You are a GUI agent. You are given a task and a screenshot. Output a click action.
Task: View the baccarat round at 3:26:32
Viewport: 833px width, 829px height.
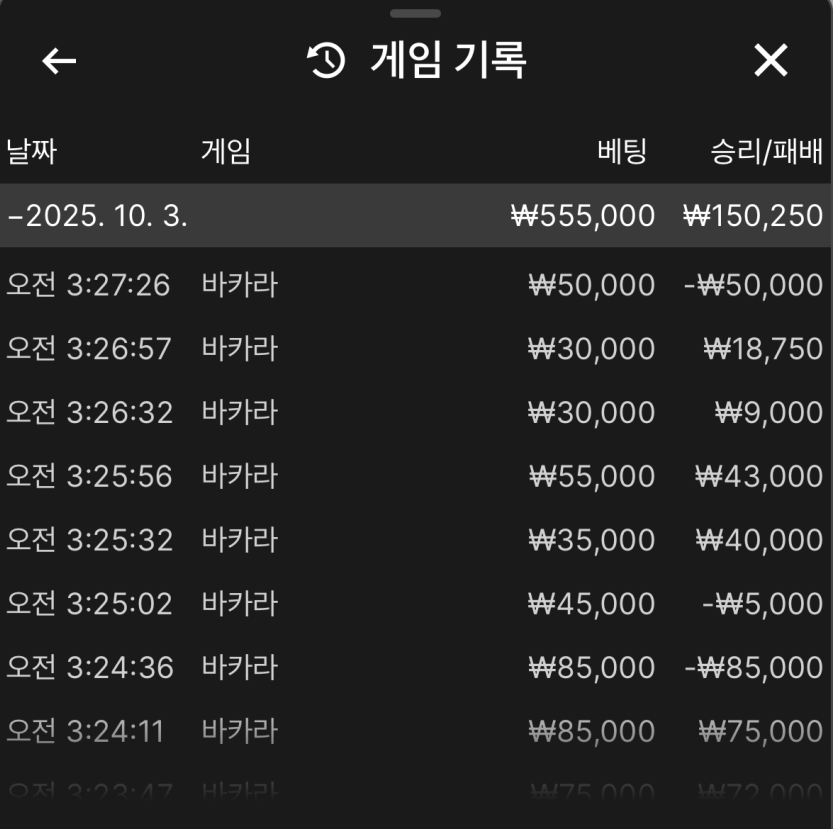[414, 412]
